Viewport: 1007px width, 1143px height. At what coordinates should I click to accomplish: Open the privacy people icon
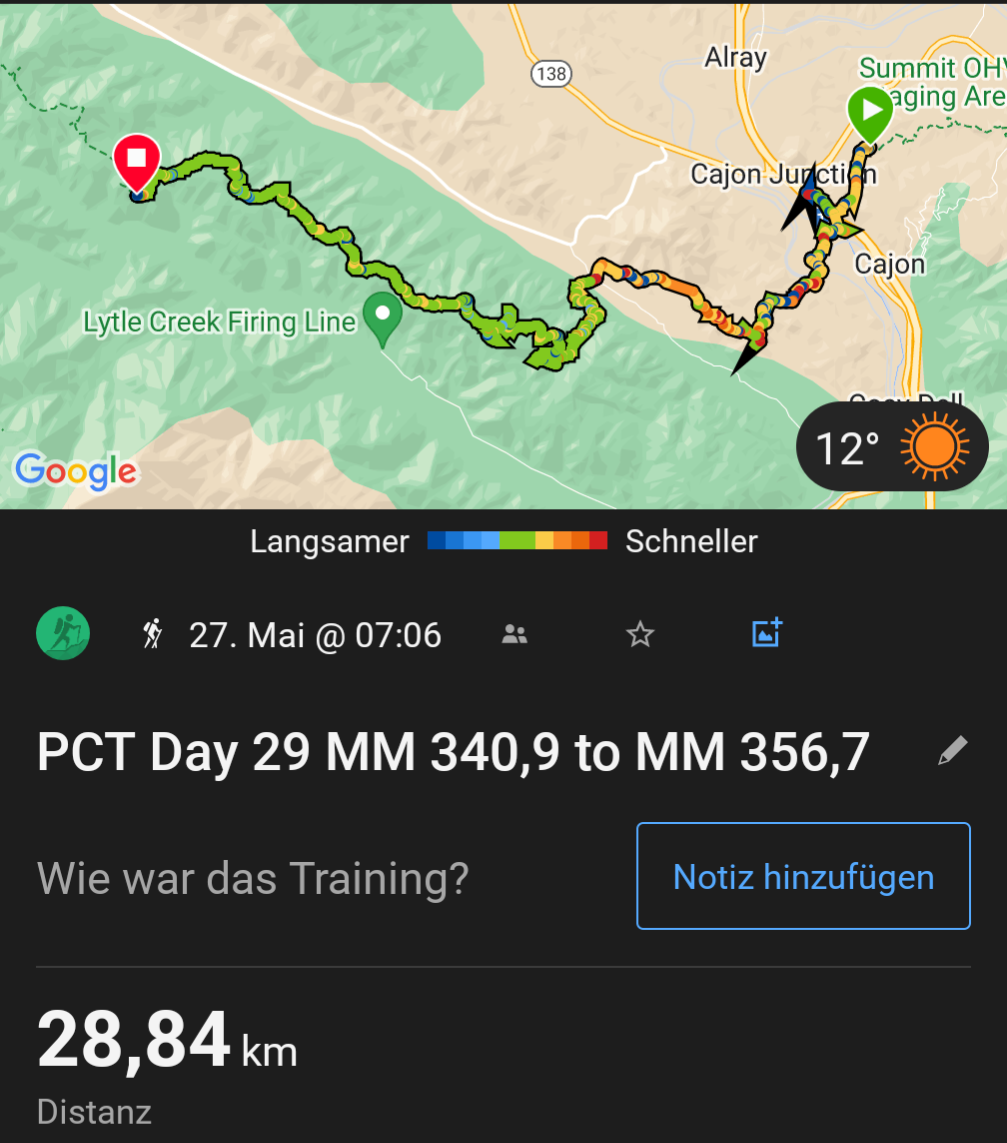click(x=515, y=634)
